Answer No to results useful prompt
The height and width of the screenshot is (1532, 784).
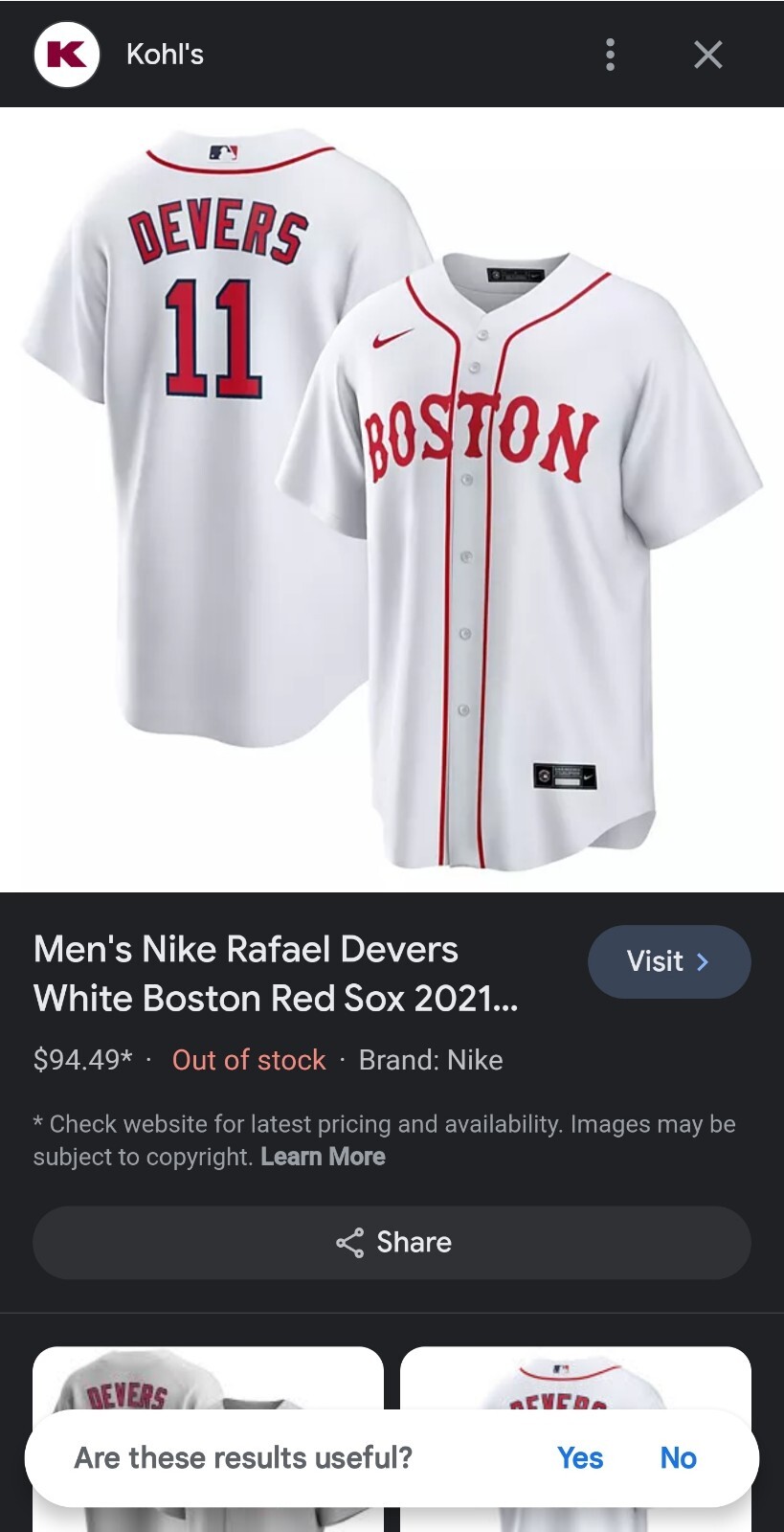678,1457
